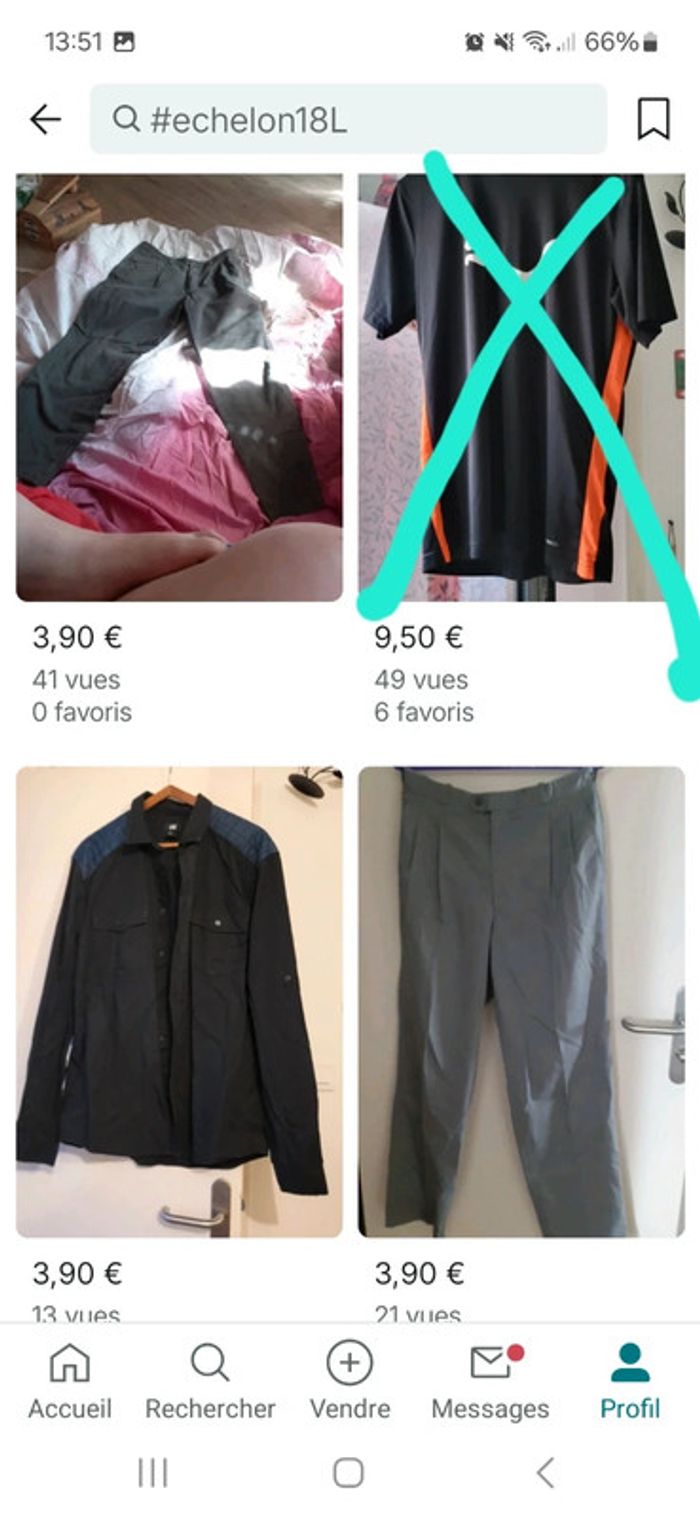Image resolution: width=700 pixels, height=1518 pixels.
Task: Open the Messages tab
Action: pos(490,1381)
